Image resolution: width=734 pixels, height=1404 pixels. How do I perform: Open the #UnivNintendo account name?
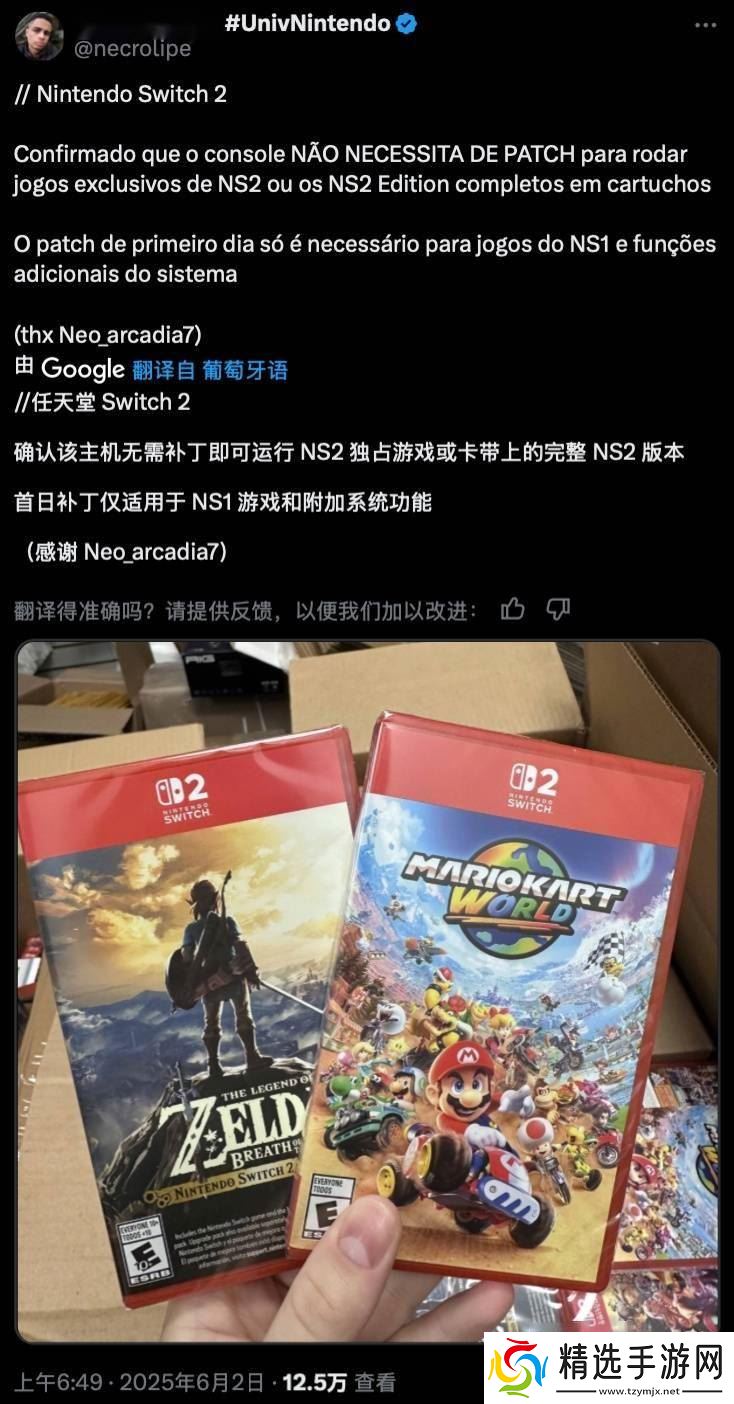tap(306, 24)
